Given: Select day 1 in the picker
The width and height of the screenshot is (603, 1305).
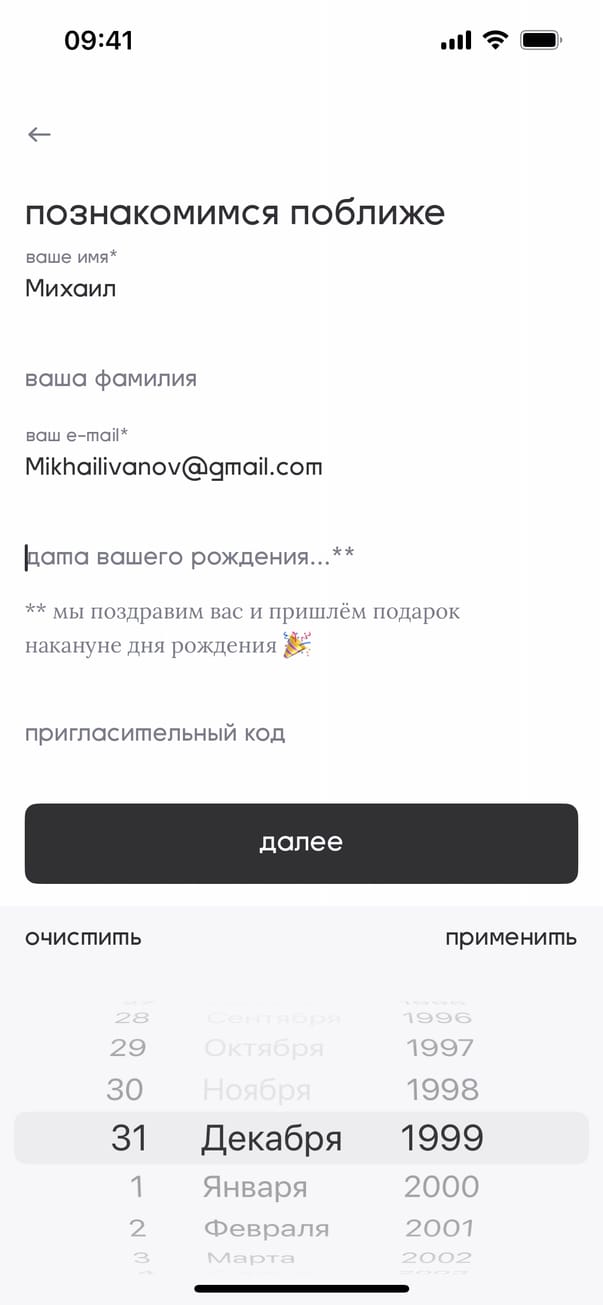Looking at the screenshot, I should 137,1187.
